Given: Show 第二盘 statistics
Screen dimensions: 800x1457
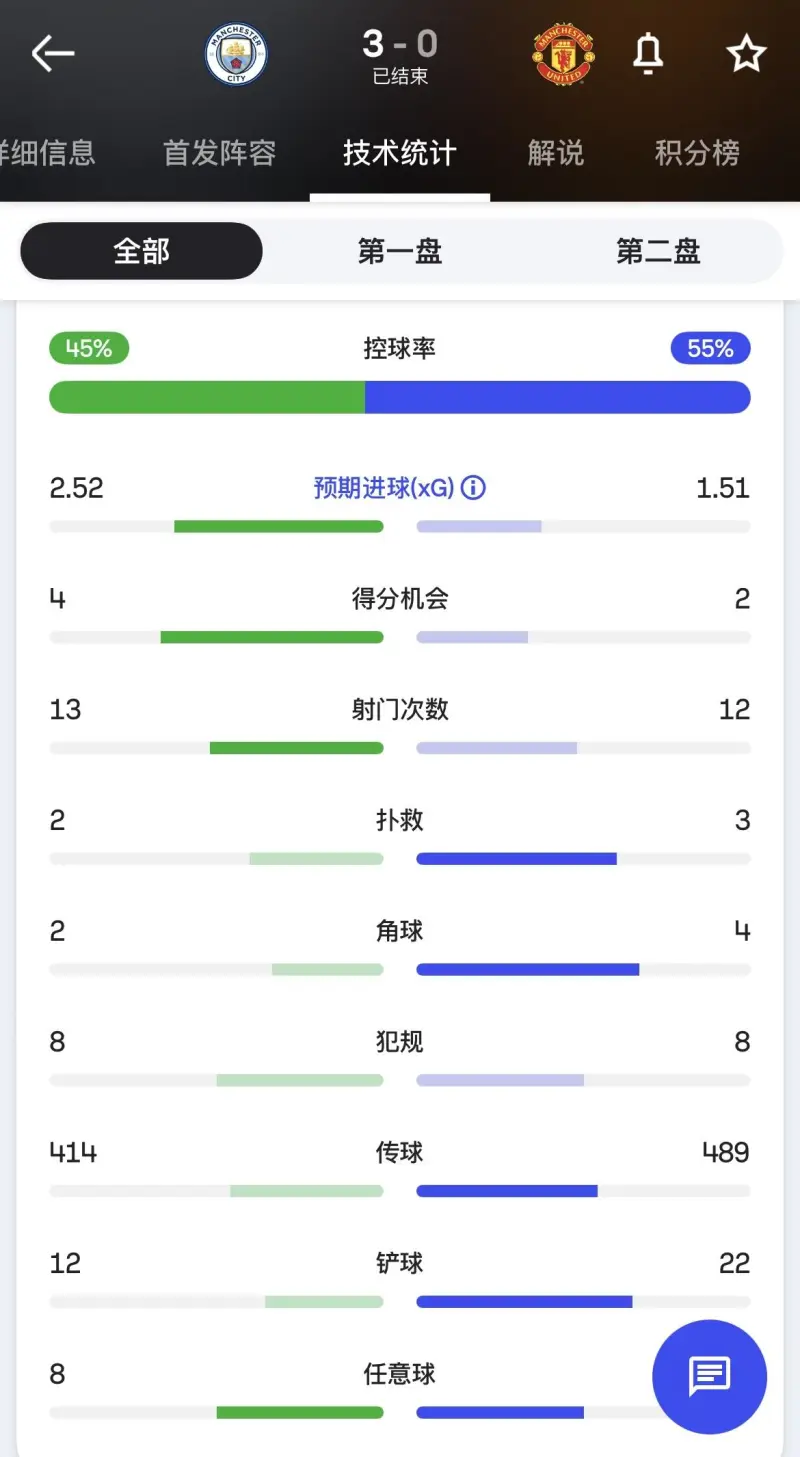Looking at the screenshot, I should [x=658, y=251].
